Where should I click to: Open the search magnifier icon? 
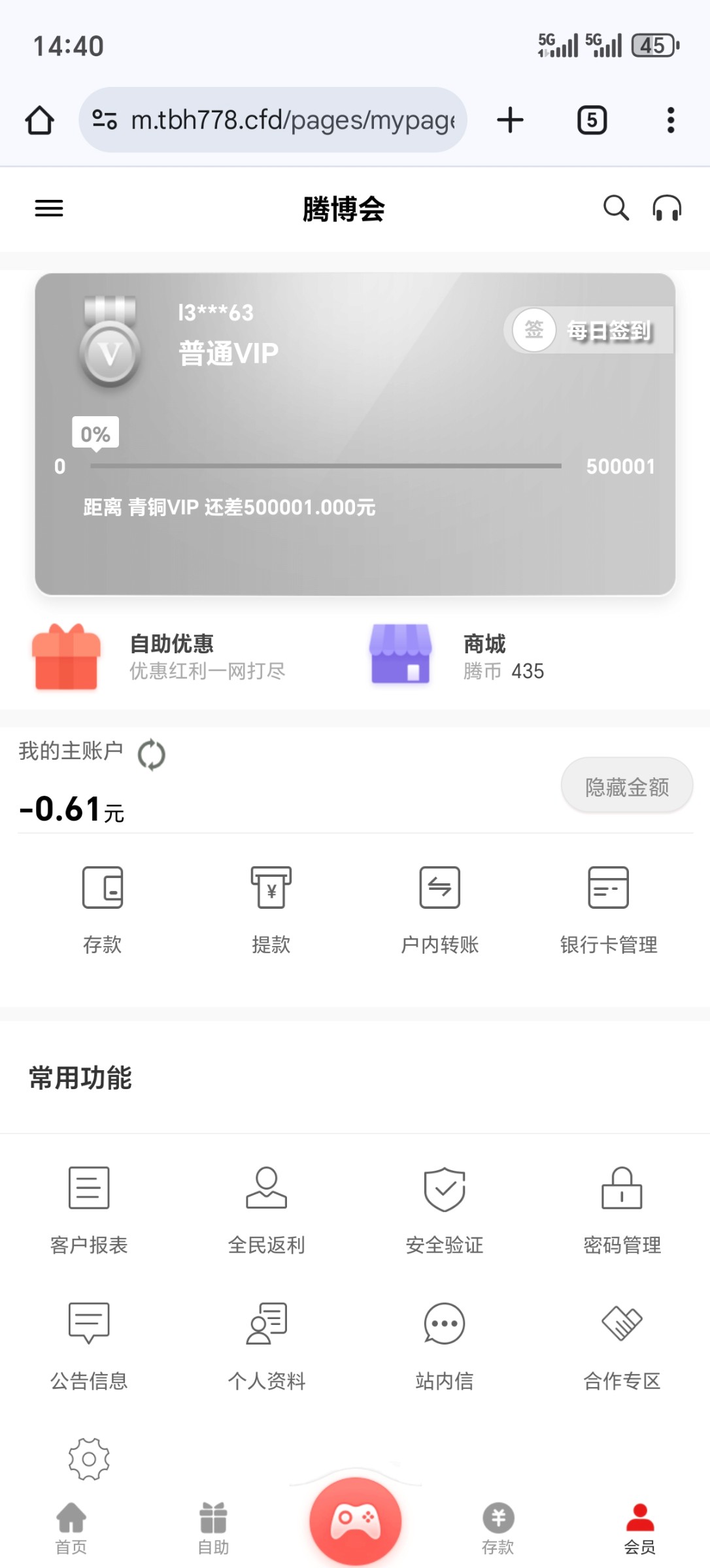click(x=615, y=208)
